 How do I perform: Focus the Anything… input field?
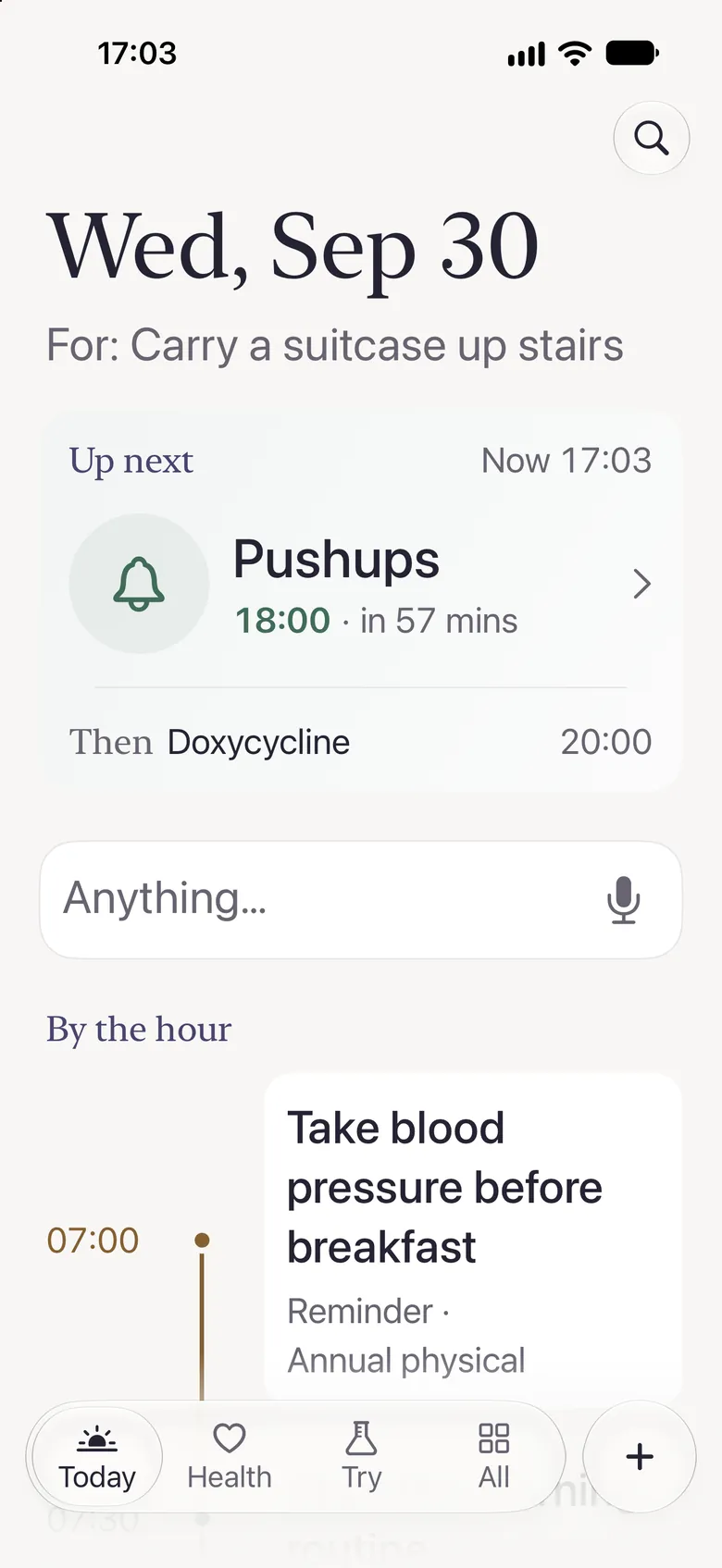(x=361, y=899)
